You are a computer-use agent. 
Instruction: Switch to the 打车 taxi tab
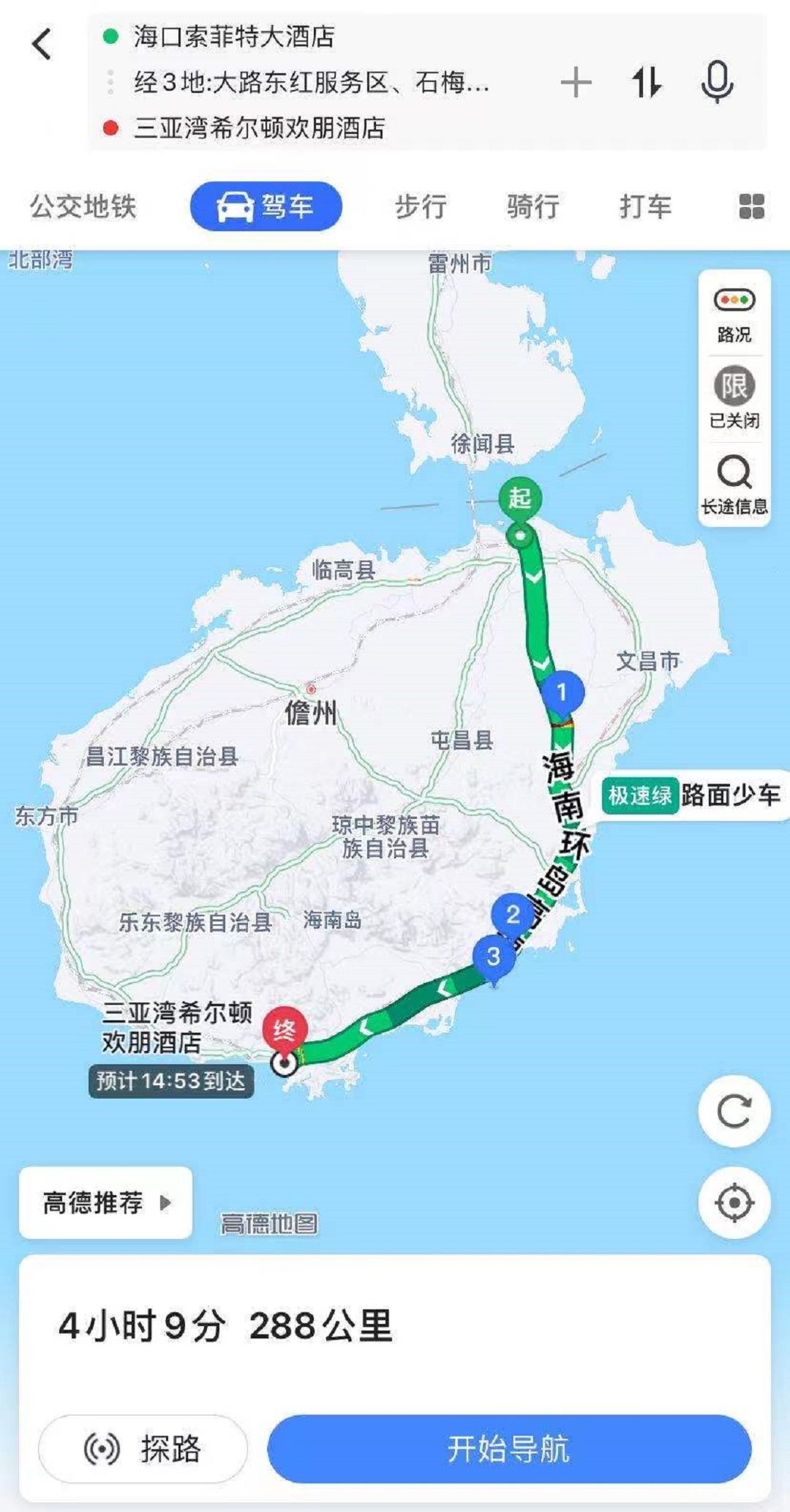click(x=645, y=206)
